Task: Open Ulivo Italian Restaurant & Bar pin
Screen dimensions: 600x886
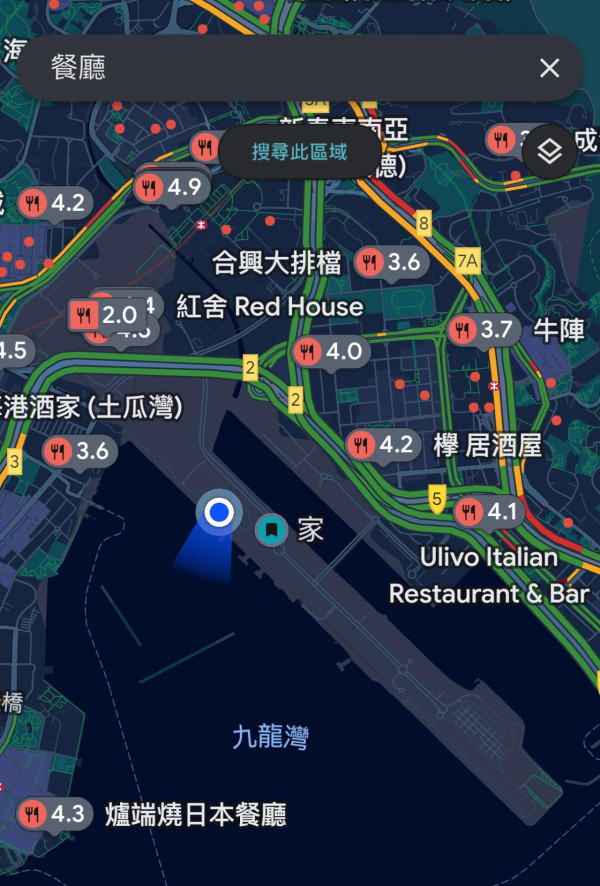Action: (489, 514)
